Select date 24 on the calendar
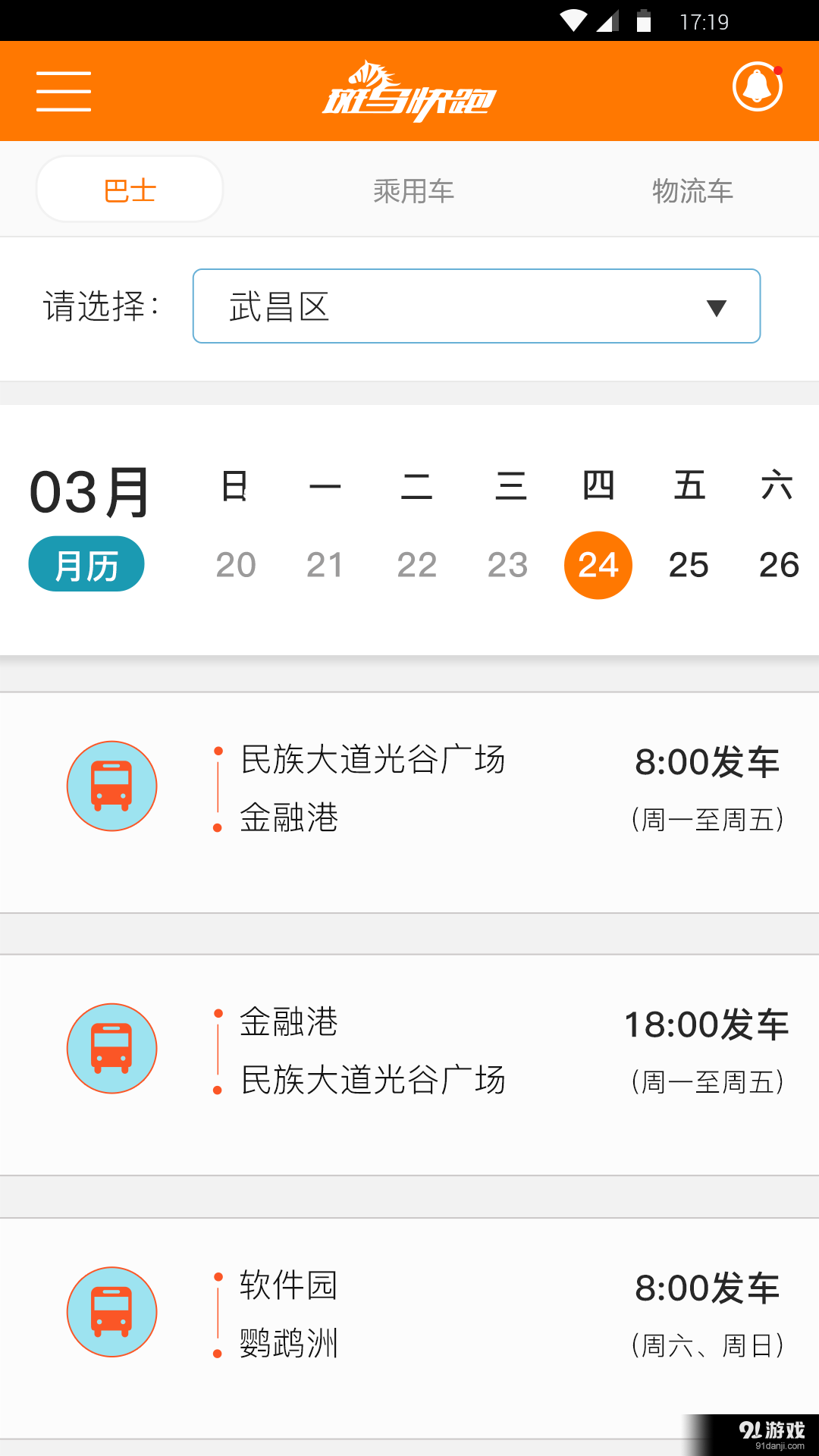Screen dimensions: 819x1456 point(598,564)
